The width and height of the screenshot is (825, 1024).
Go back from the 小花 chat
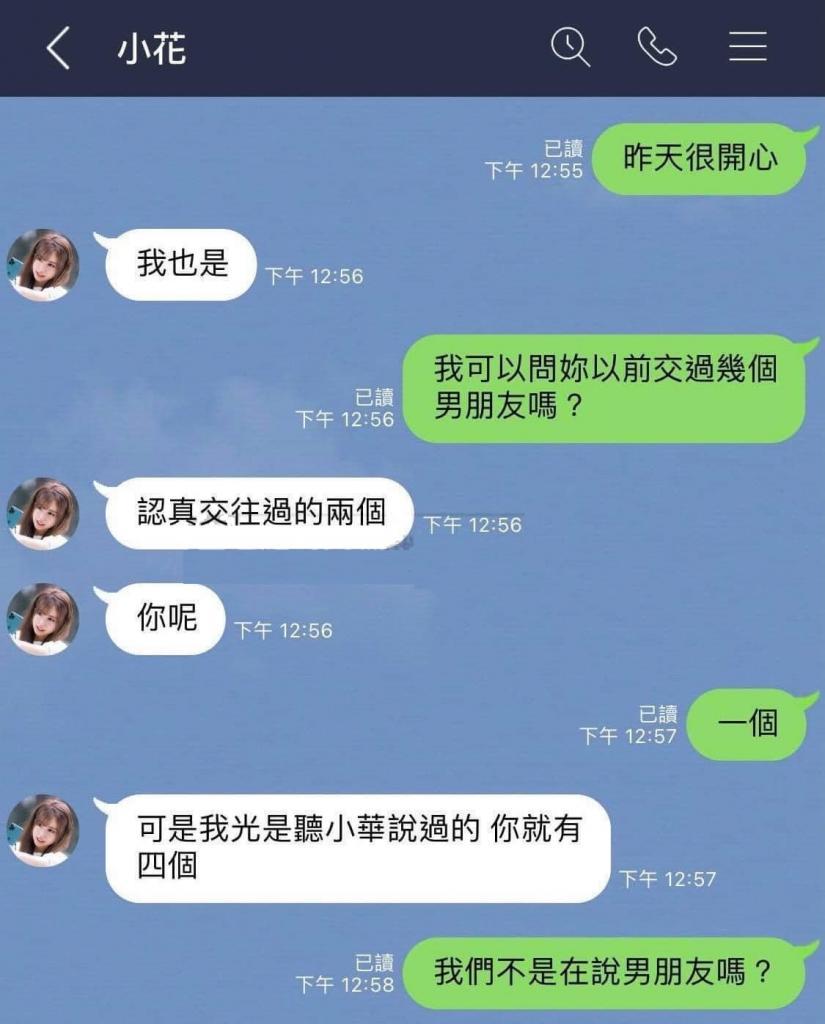tap(58, 48)
